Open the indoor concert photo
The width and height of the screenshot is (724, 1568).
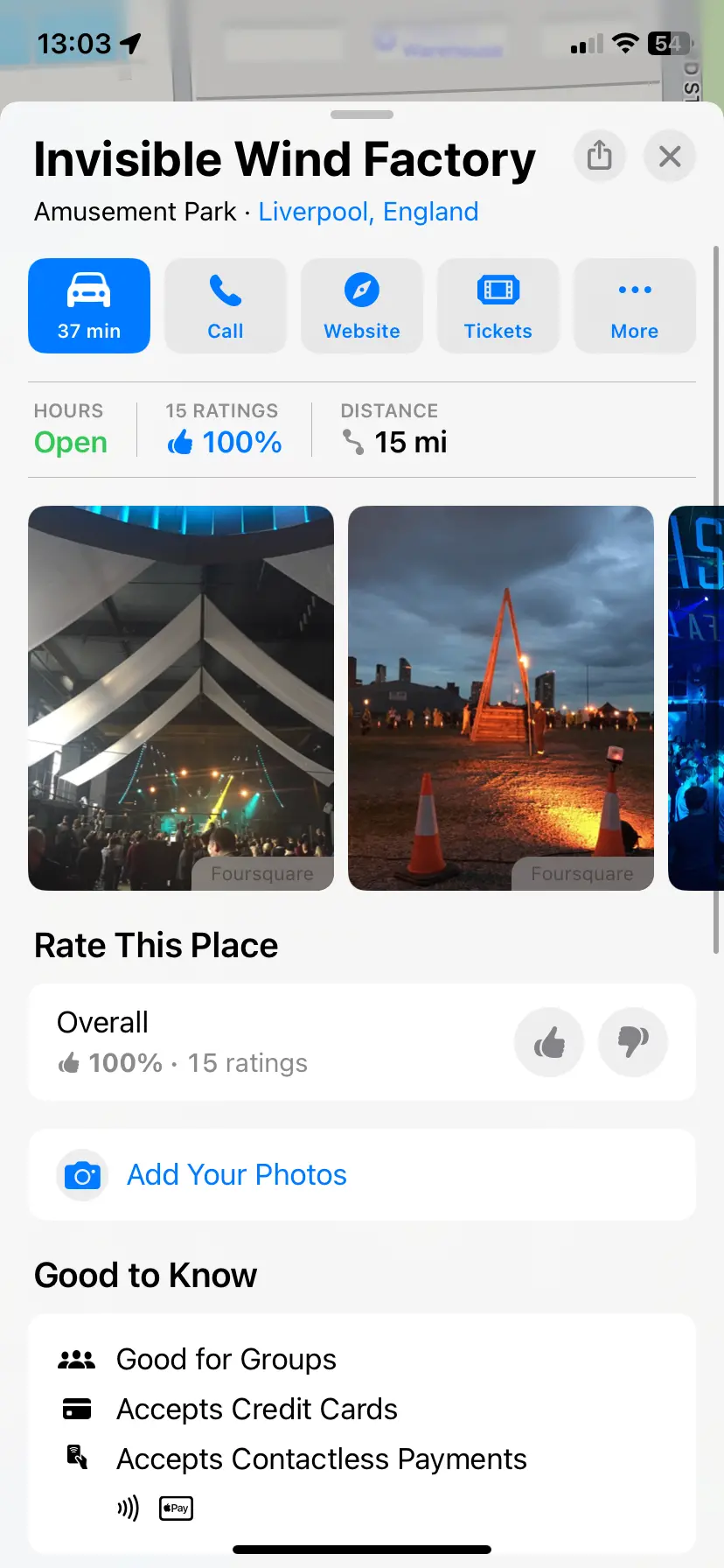[181, 697]
